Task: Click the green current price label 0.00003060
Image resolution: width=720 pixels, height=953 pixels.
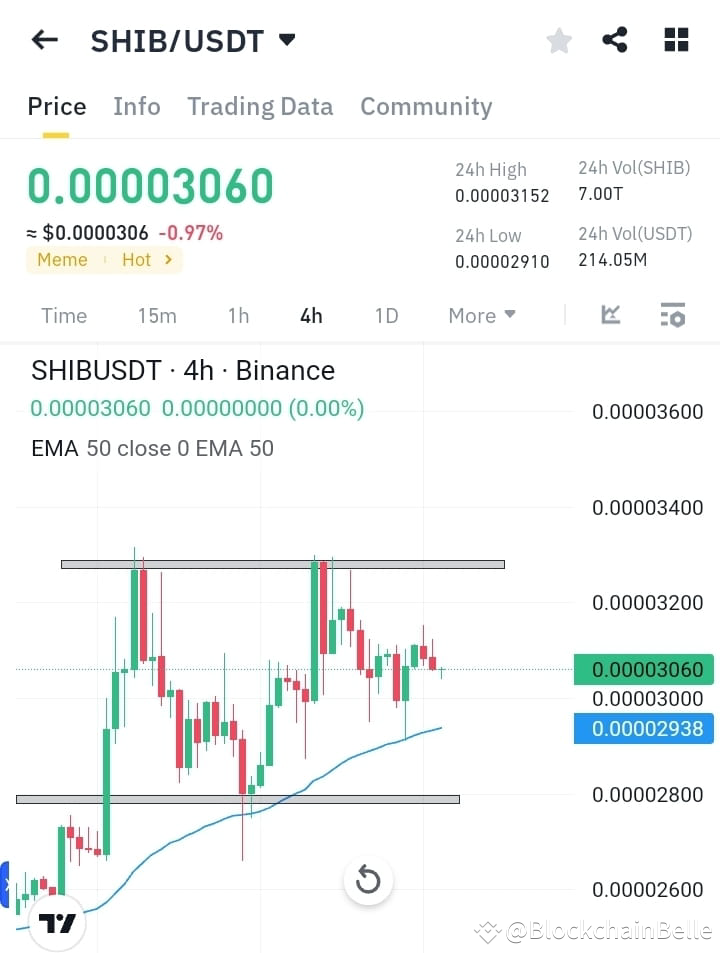Action: tap(643, 669)
